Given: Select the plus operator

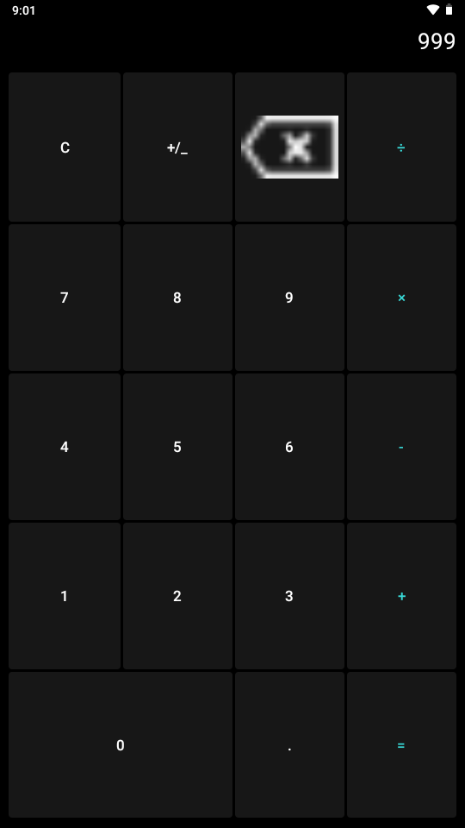Looking at the screenshot, I should click(x=401, y=596).
